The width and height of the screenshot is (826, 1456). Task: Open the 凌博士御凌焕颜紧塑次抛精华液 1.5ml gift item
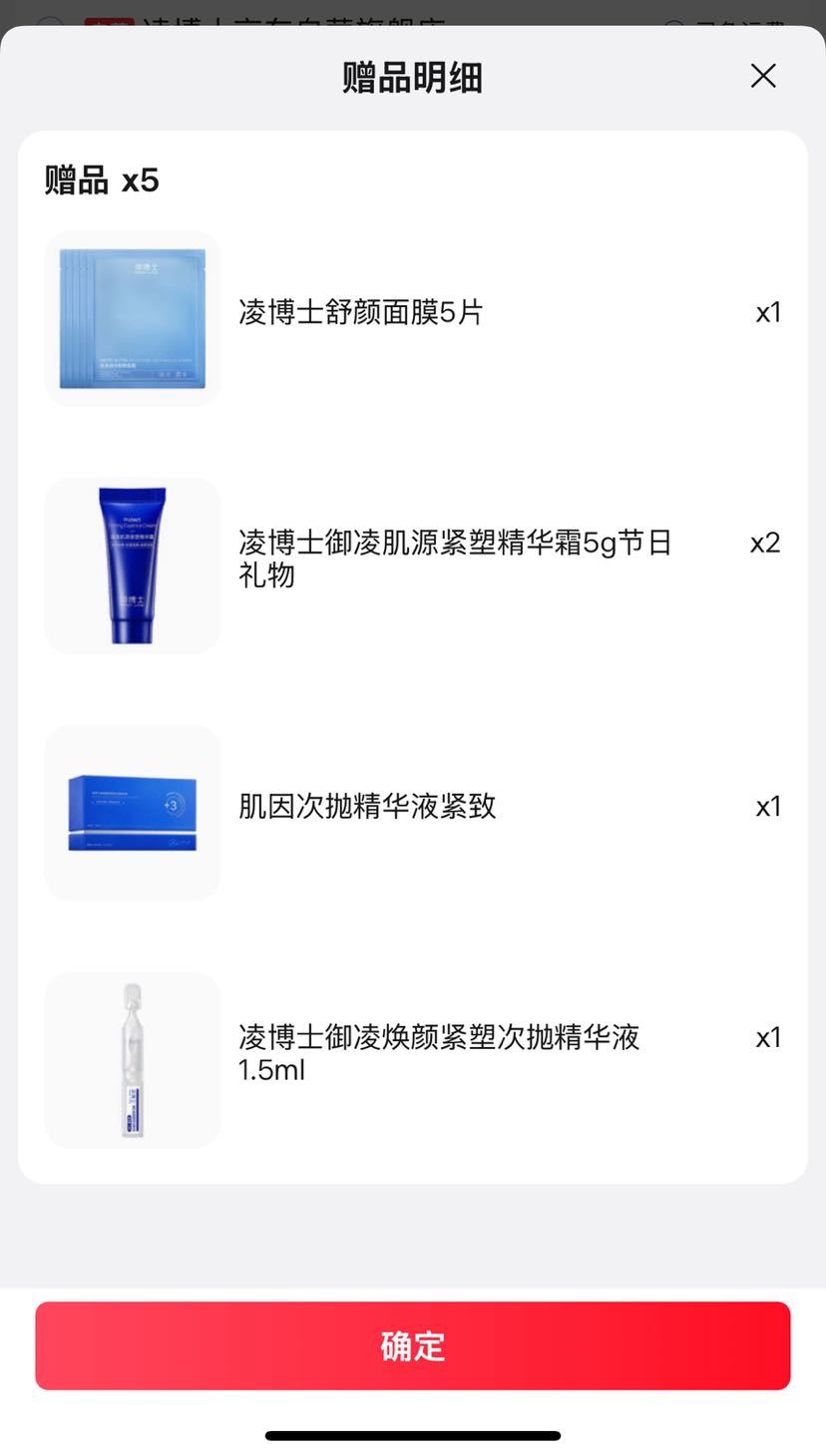(x=413, y=1060)
